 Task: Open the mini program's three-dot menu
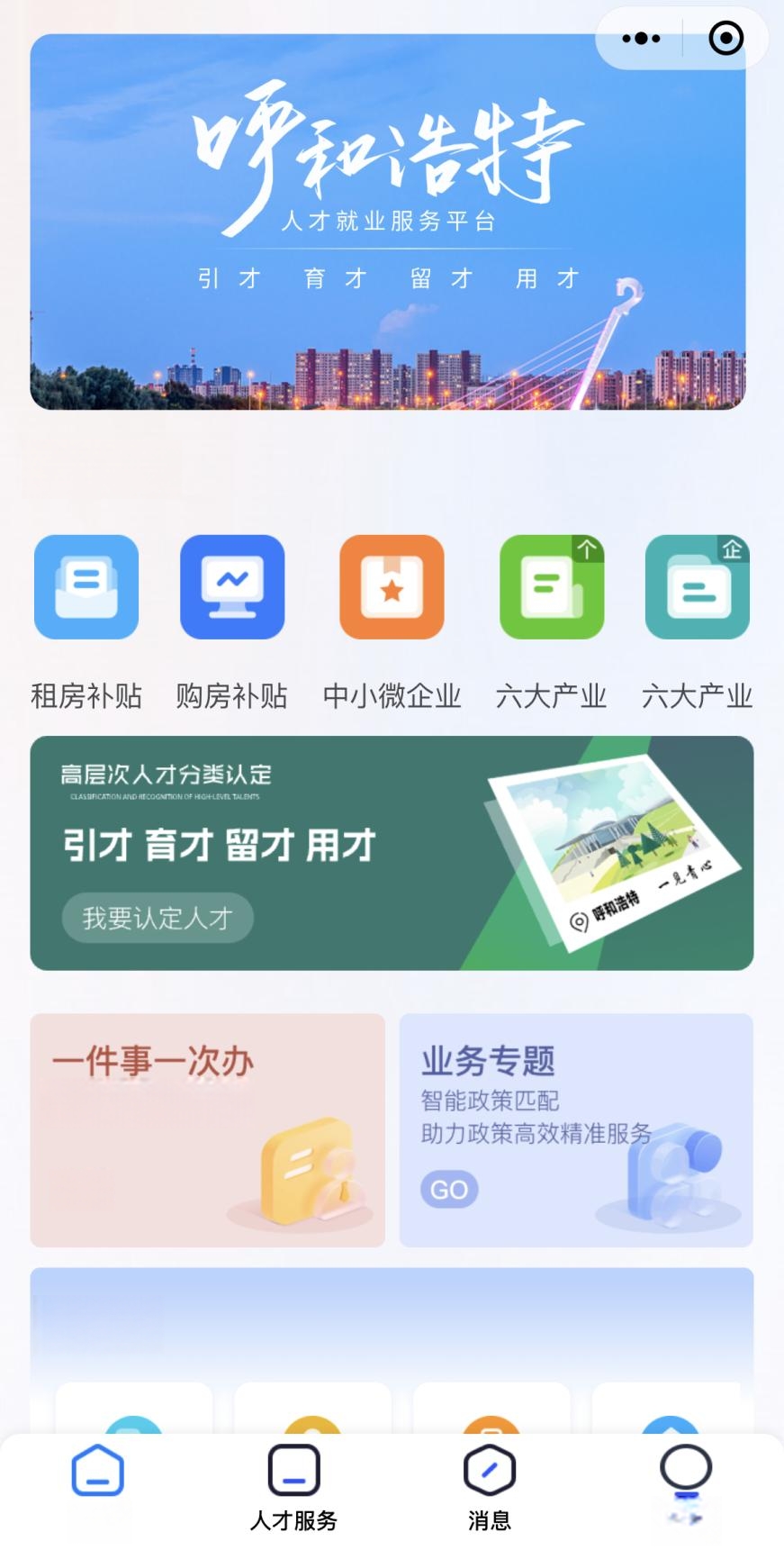click(641, 39)
